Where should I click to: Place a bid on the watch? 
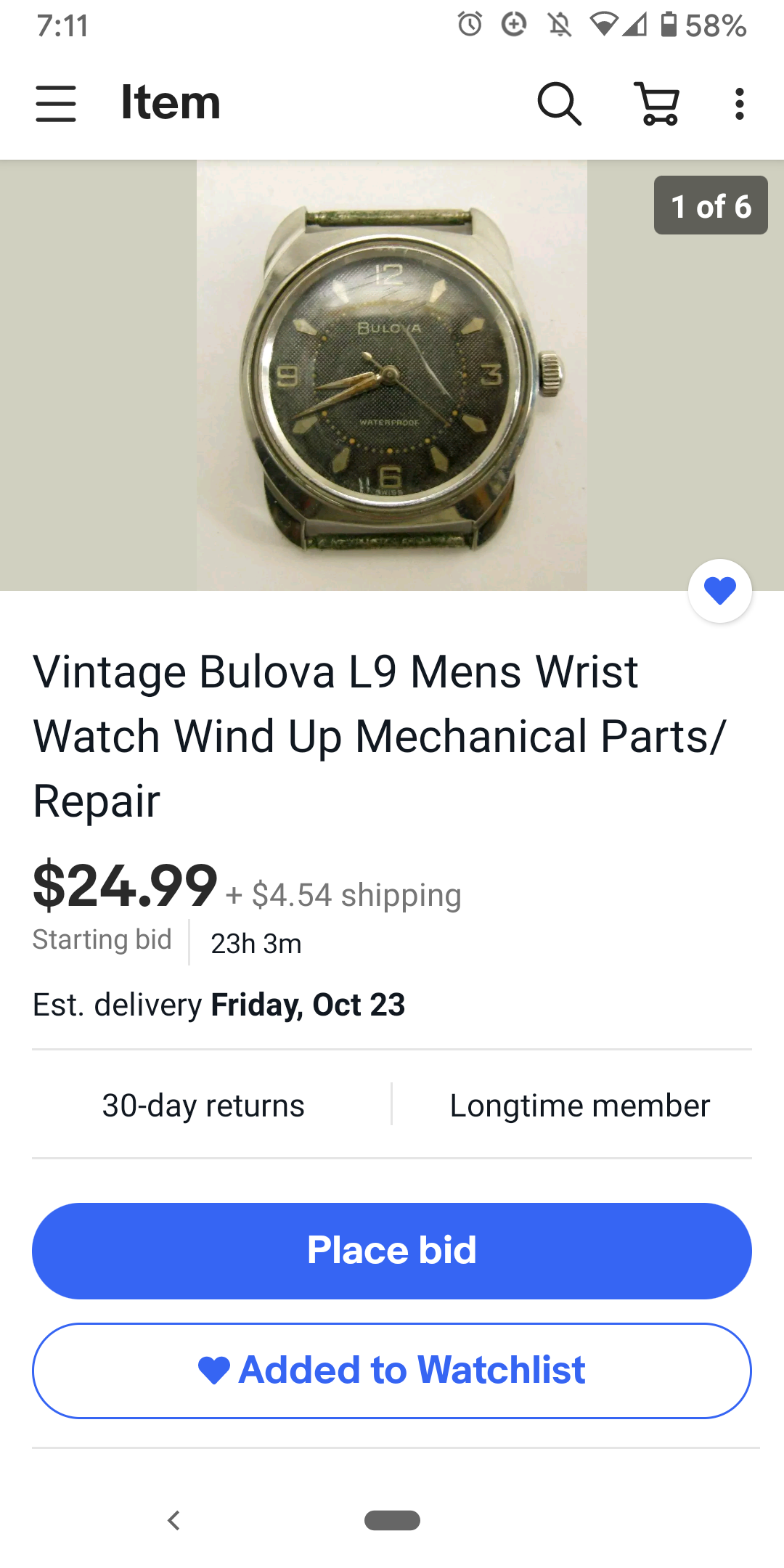[392, 1250]
